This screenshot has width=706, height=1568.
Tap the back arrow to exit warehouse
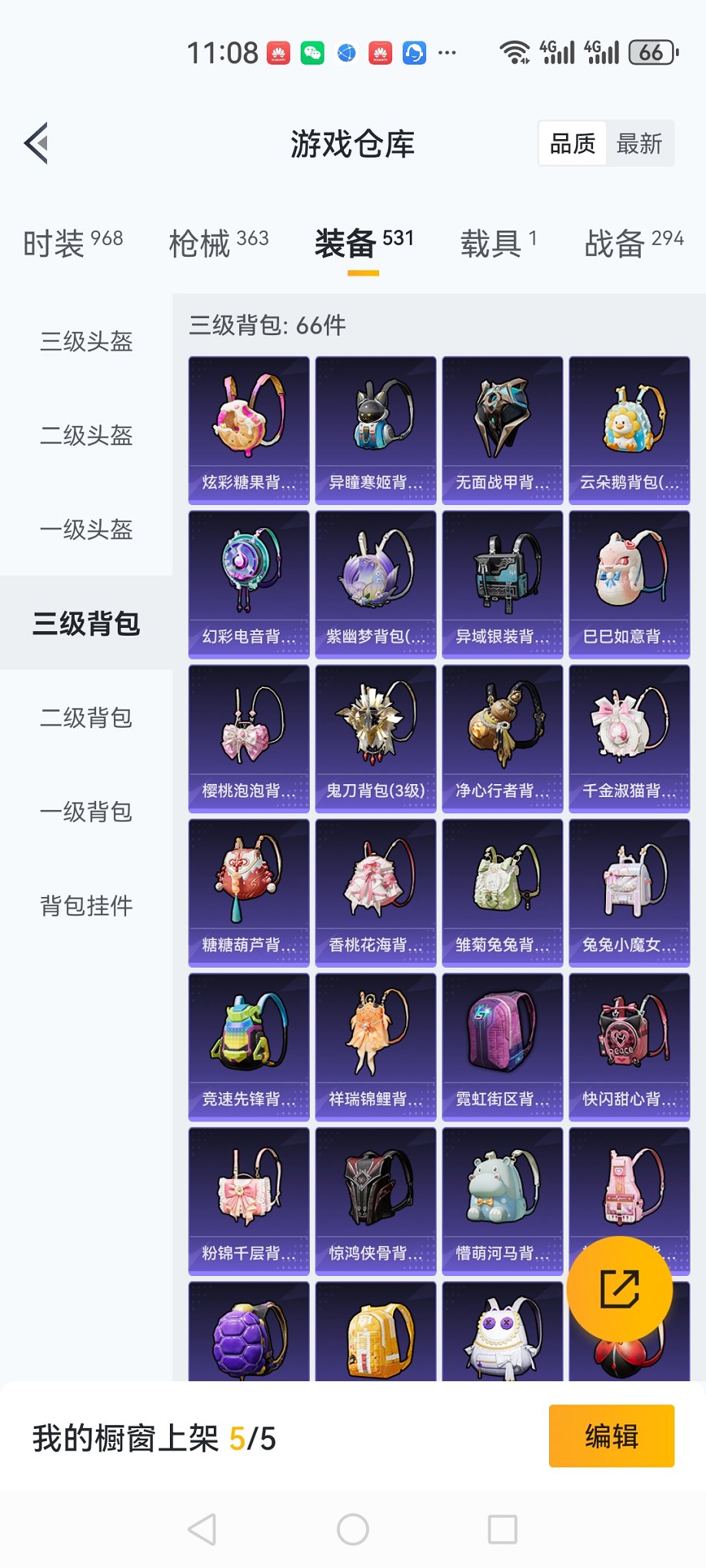(x=34, y=143)
